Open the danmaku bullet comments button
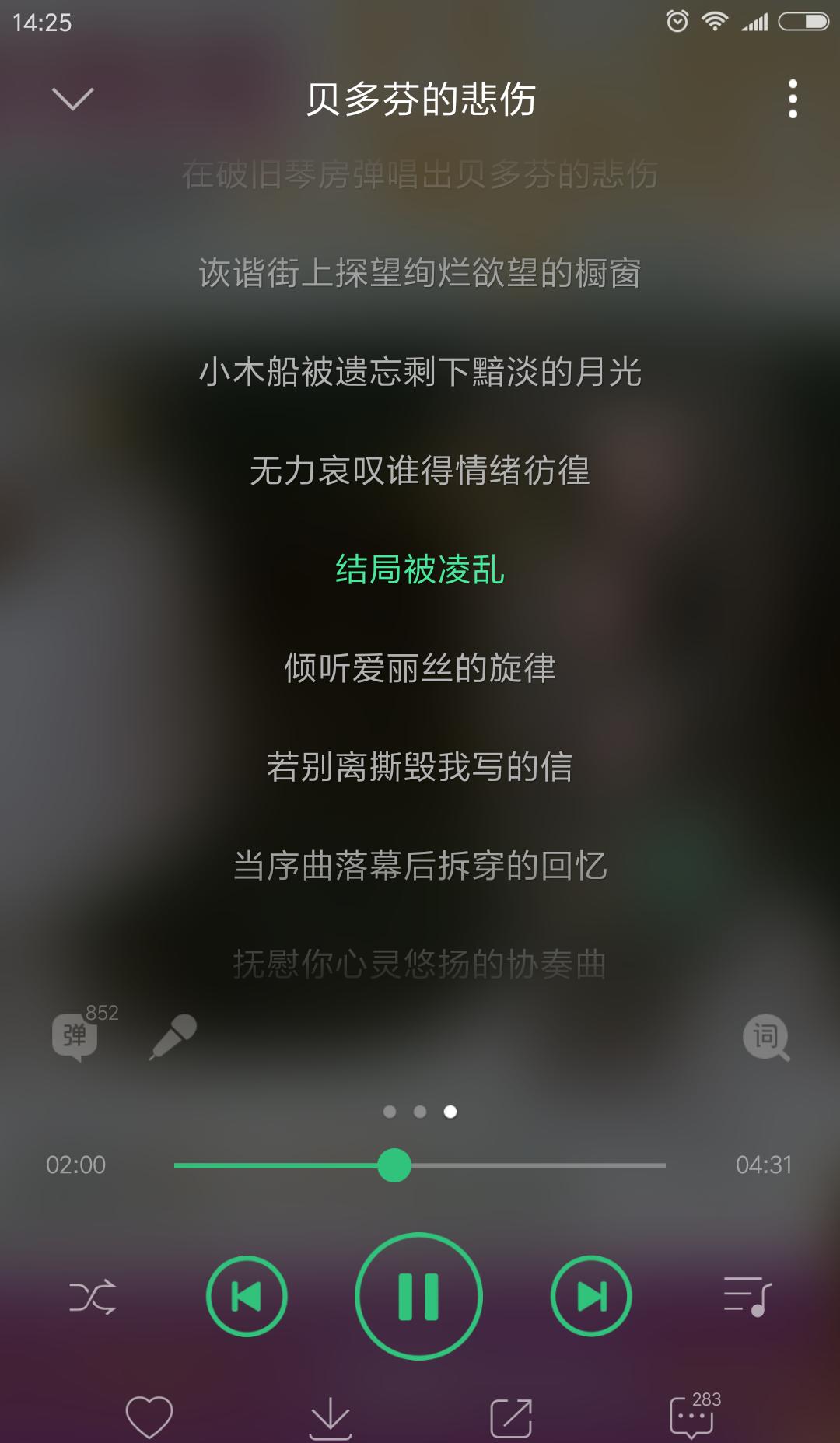Viewport: 840px width, 1443px height. point(76,1036)
